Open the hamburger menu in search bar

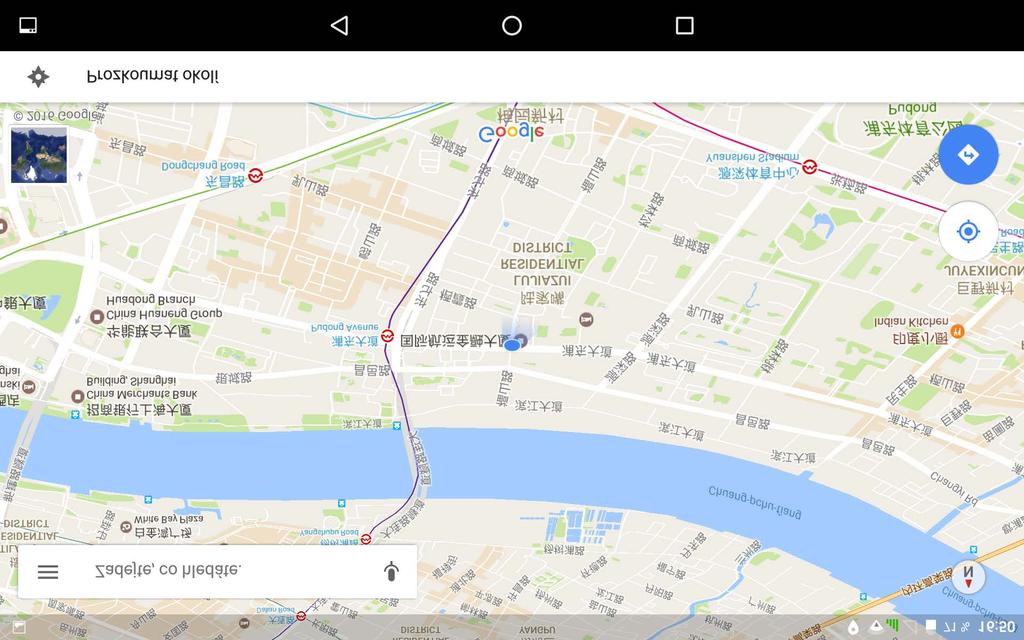48,572
